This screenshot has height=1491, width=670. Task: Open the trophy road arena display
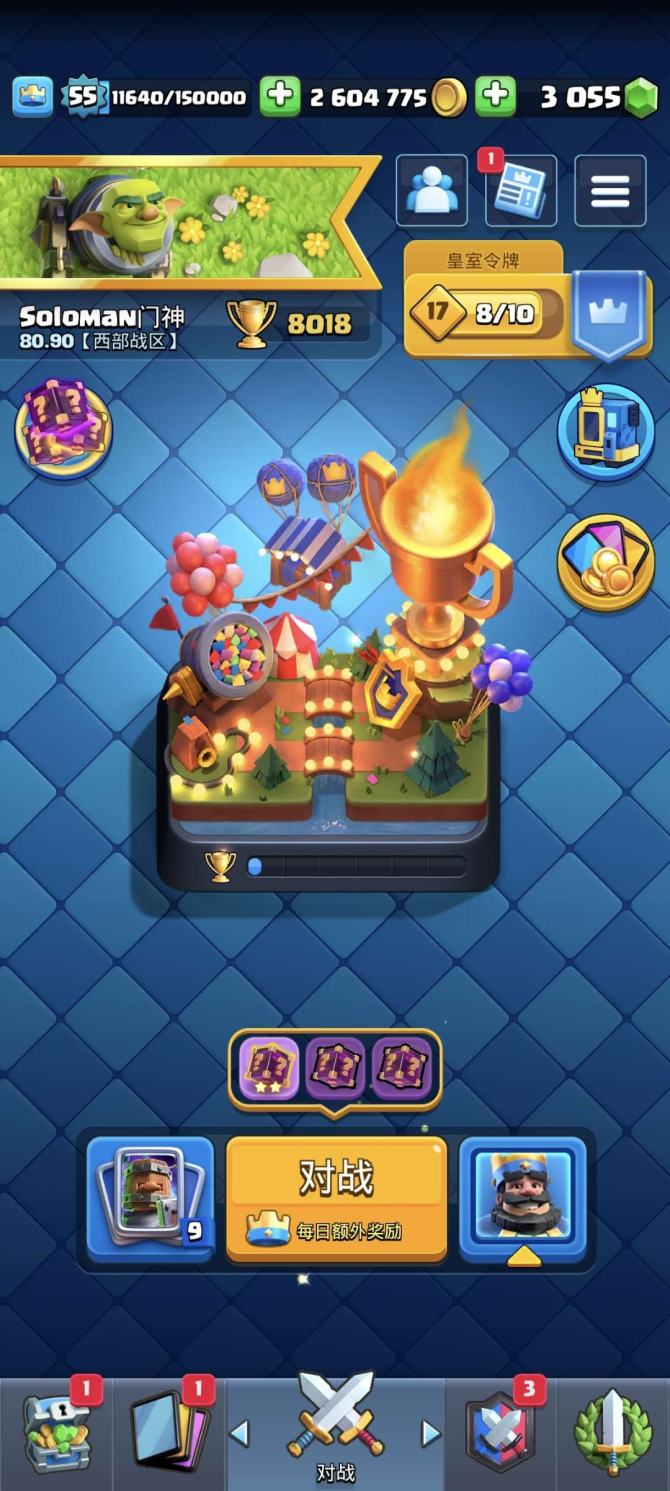(330, 680)
